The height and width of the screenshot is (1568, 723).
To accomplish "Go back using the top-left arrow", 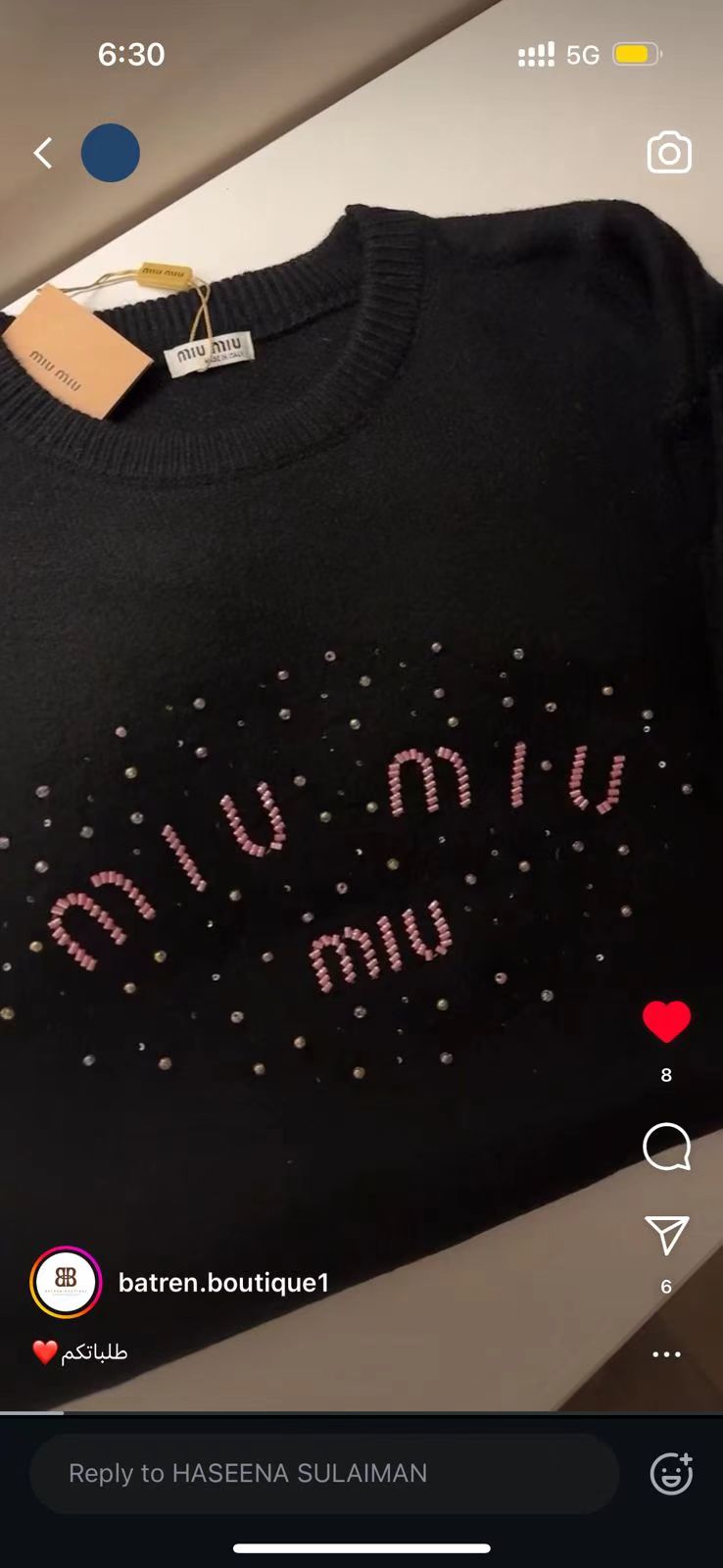I will click(42, 153).
